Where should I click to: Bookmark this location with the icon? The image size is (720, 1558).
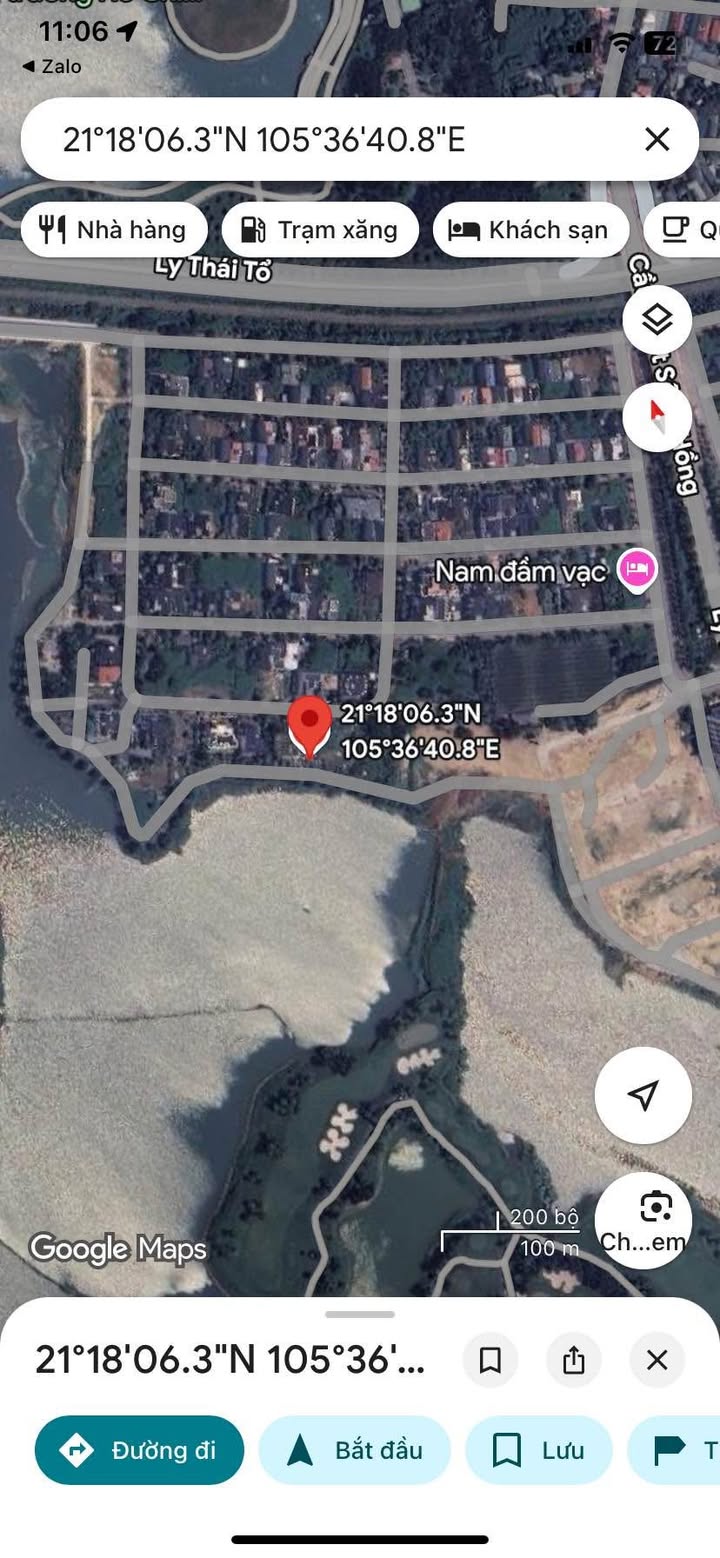[490, 1360]
